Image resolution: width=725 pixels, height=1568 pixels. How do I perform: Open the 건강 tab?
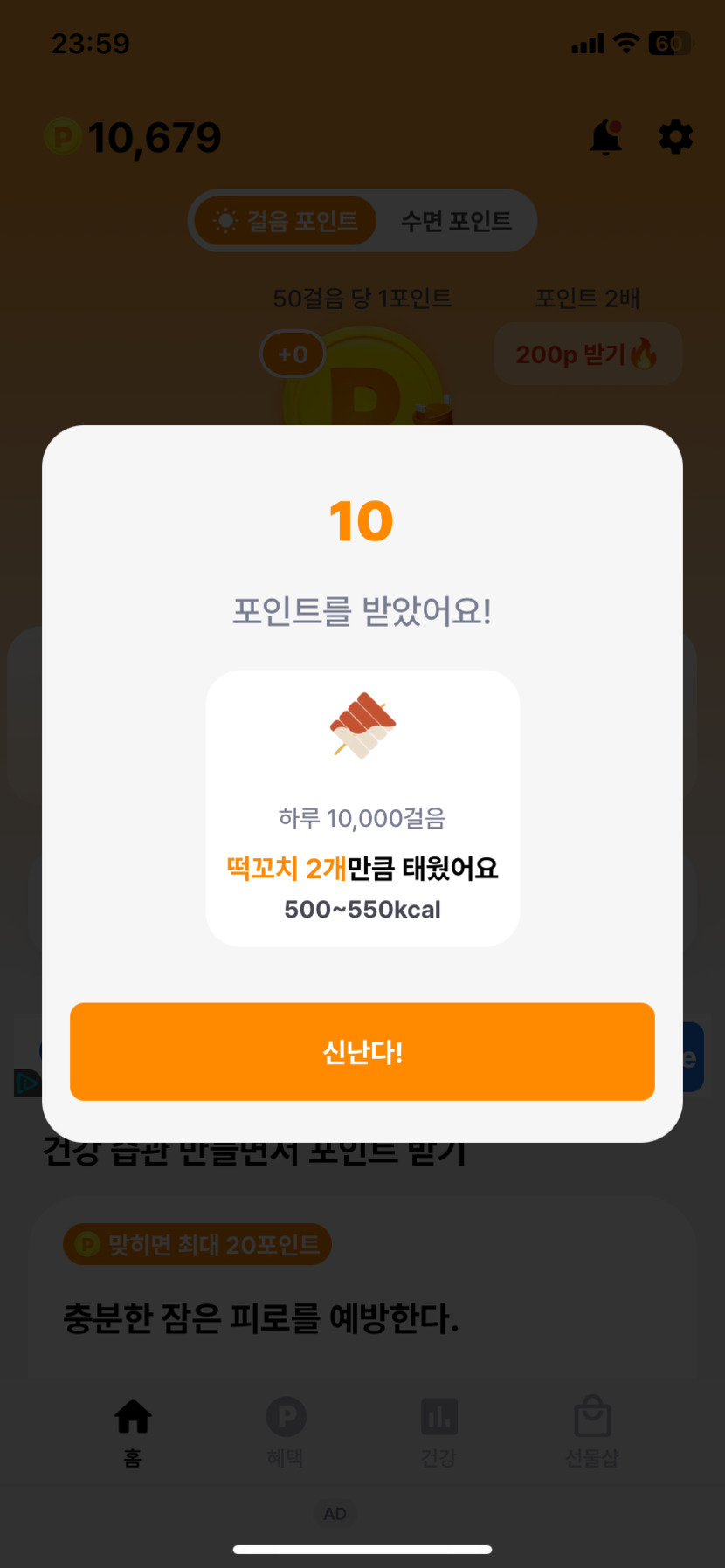[438, 1432]
